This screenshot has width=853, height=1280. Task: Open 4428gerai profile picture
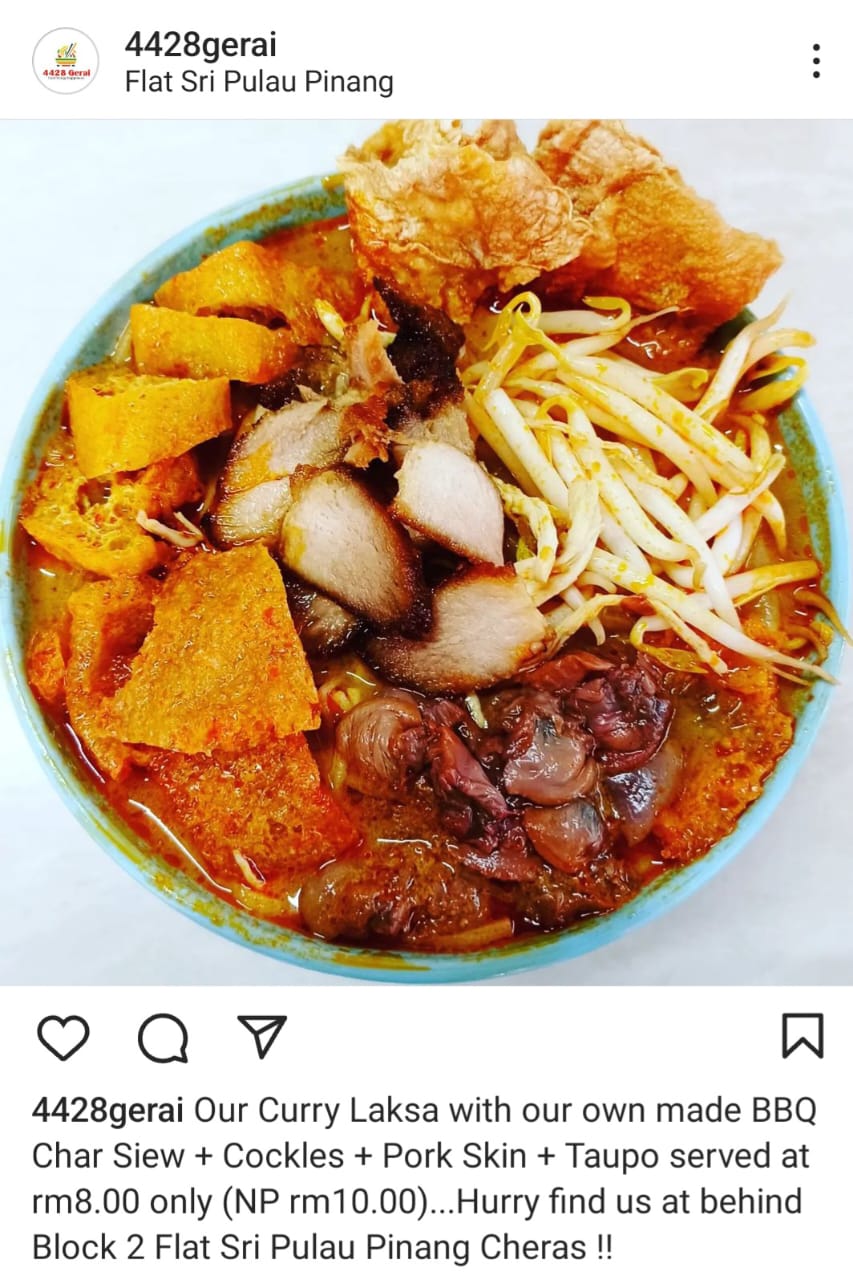click(x=65, y=61)
